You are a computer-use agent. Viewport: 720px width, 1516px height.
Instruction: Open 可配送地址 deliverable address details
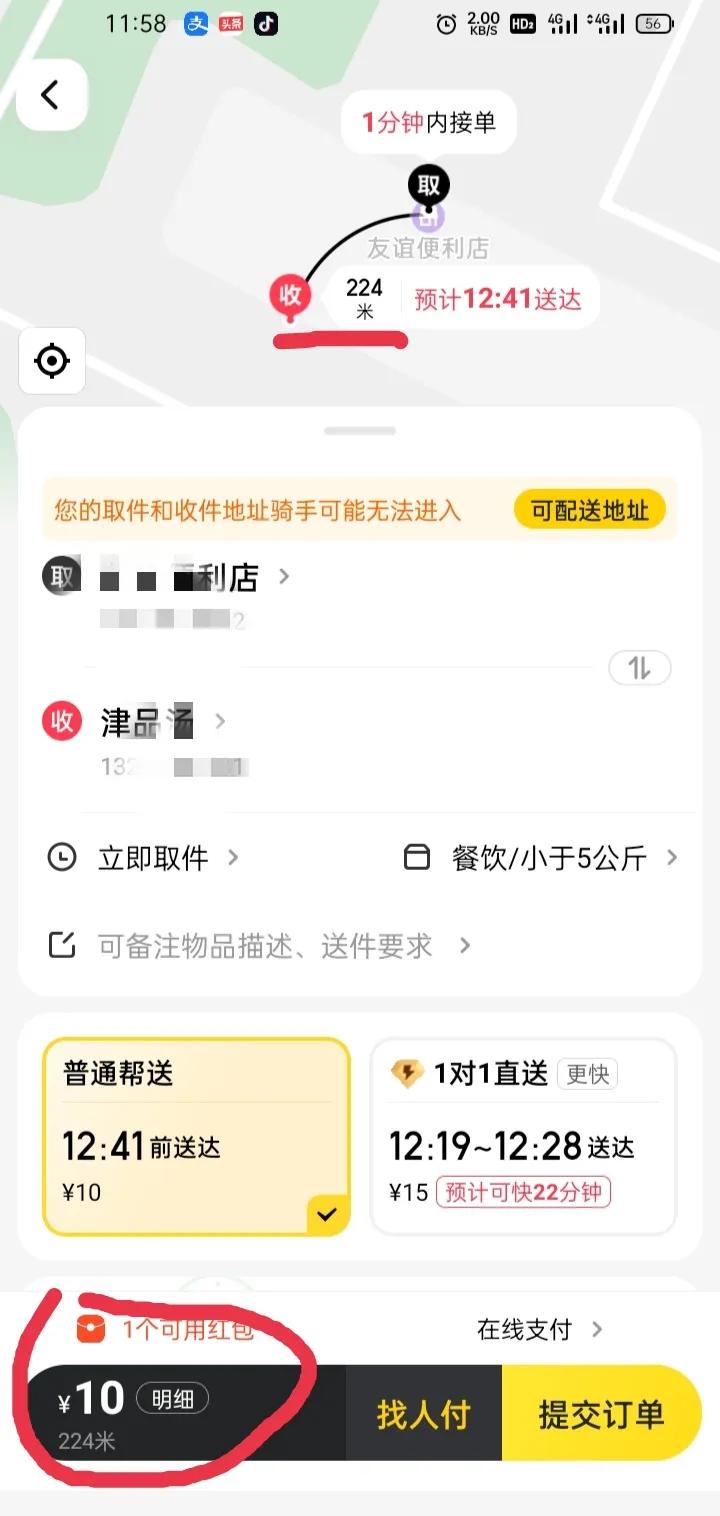tap(590, 509)
